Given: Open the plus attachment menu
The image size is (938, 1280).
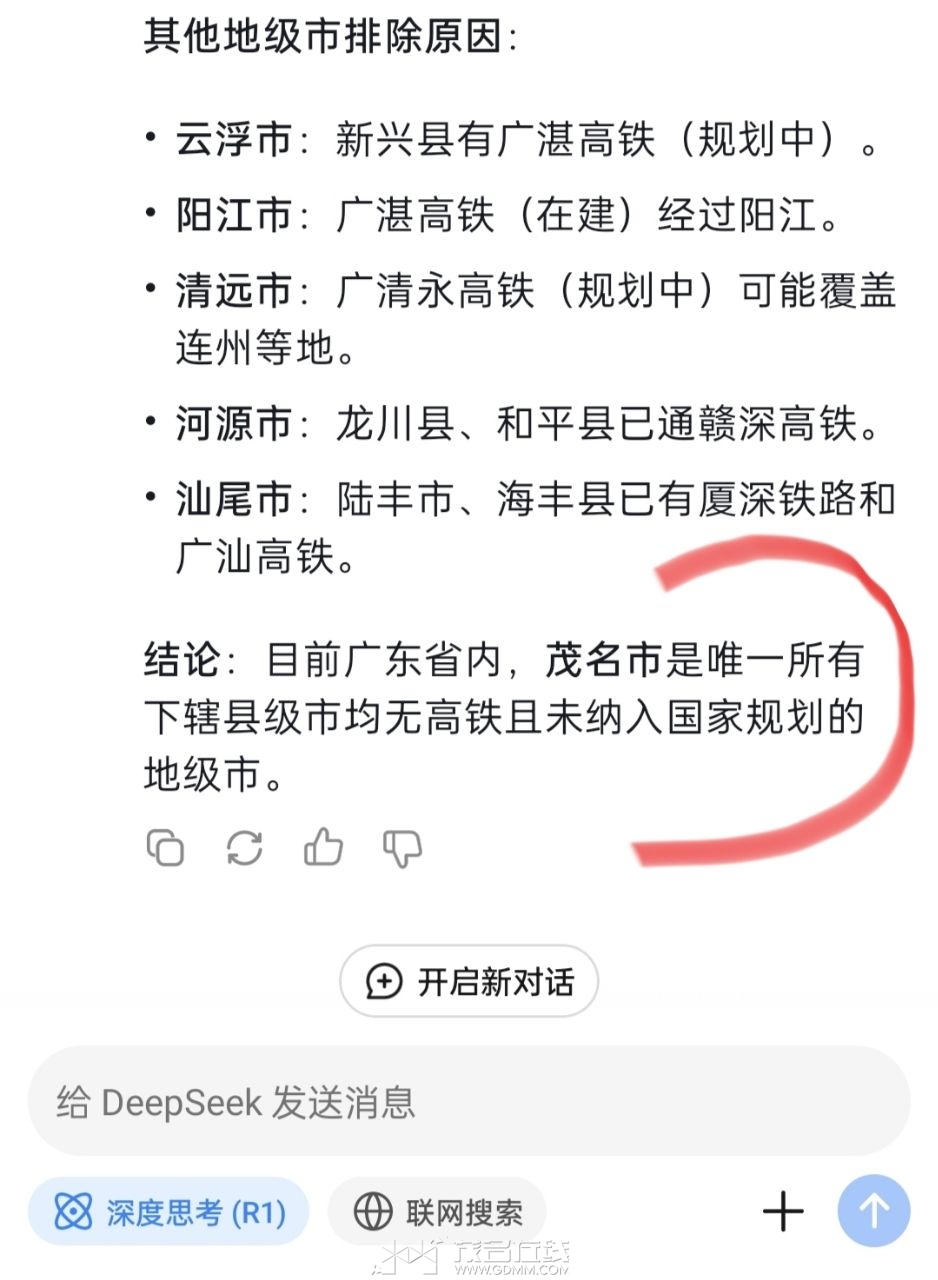Looking at the screenshot, I should (783, 1212).
